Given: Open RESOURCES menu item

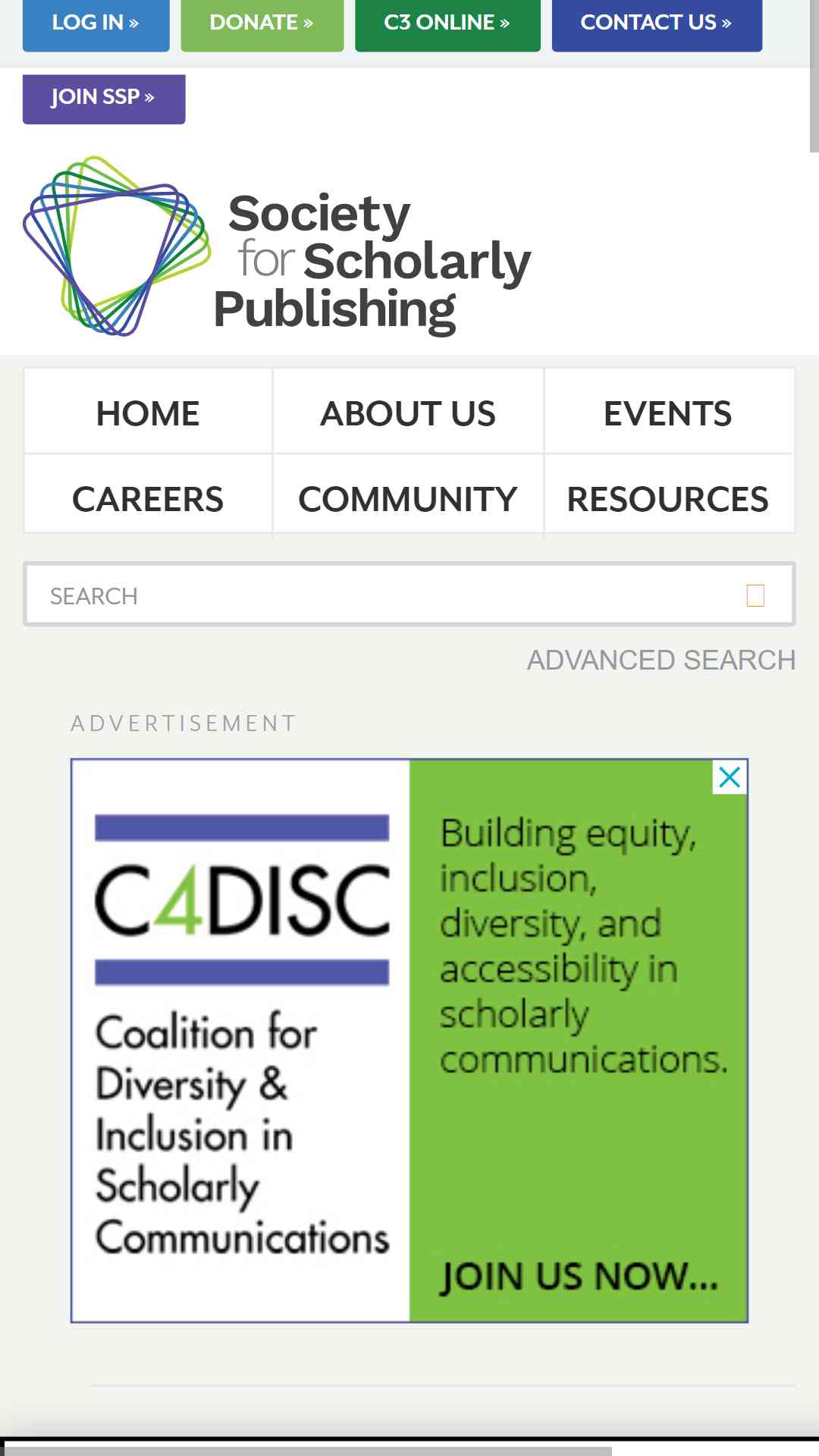Looking at the screenshot, I should [668, 499].
